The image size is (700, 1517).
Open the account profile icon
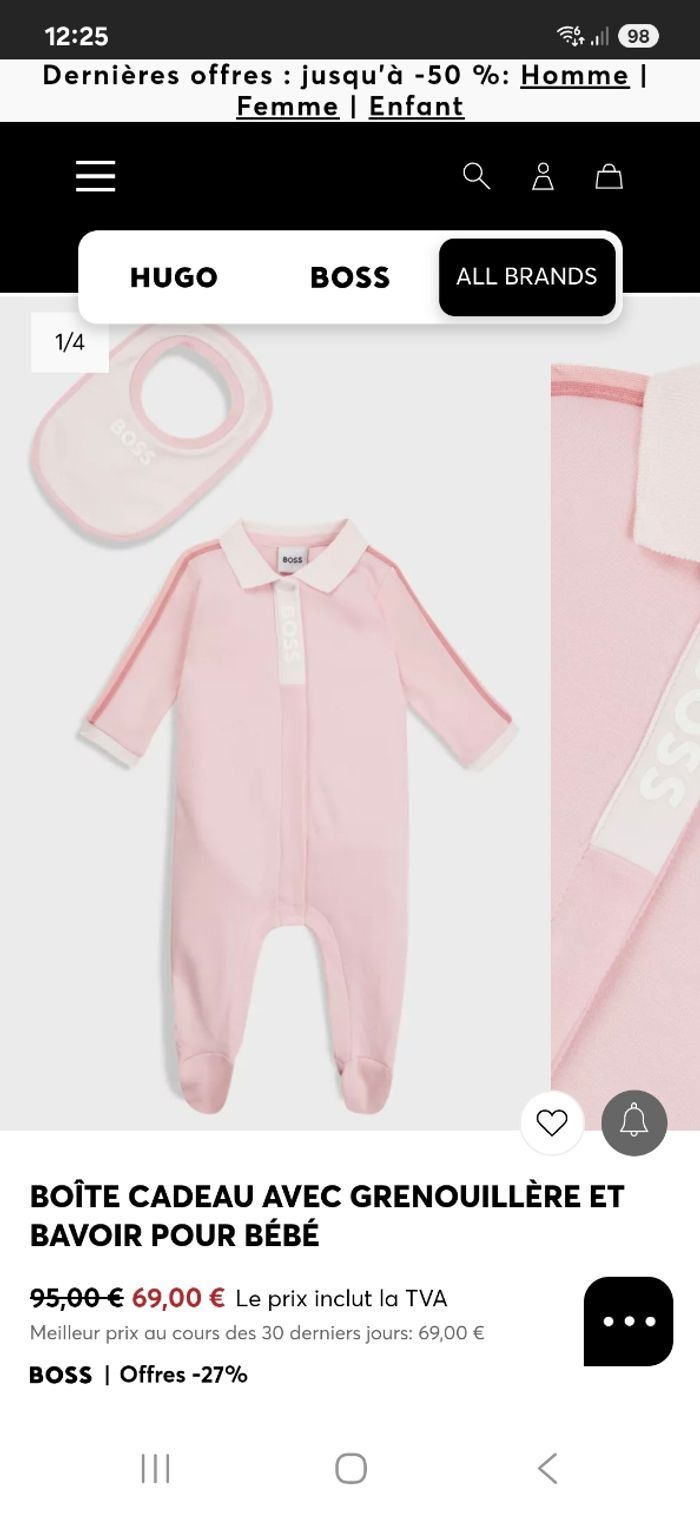click(x=542, y=177)
